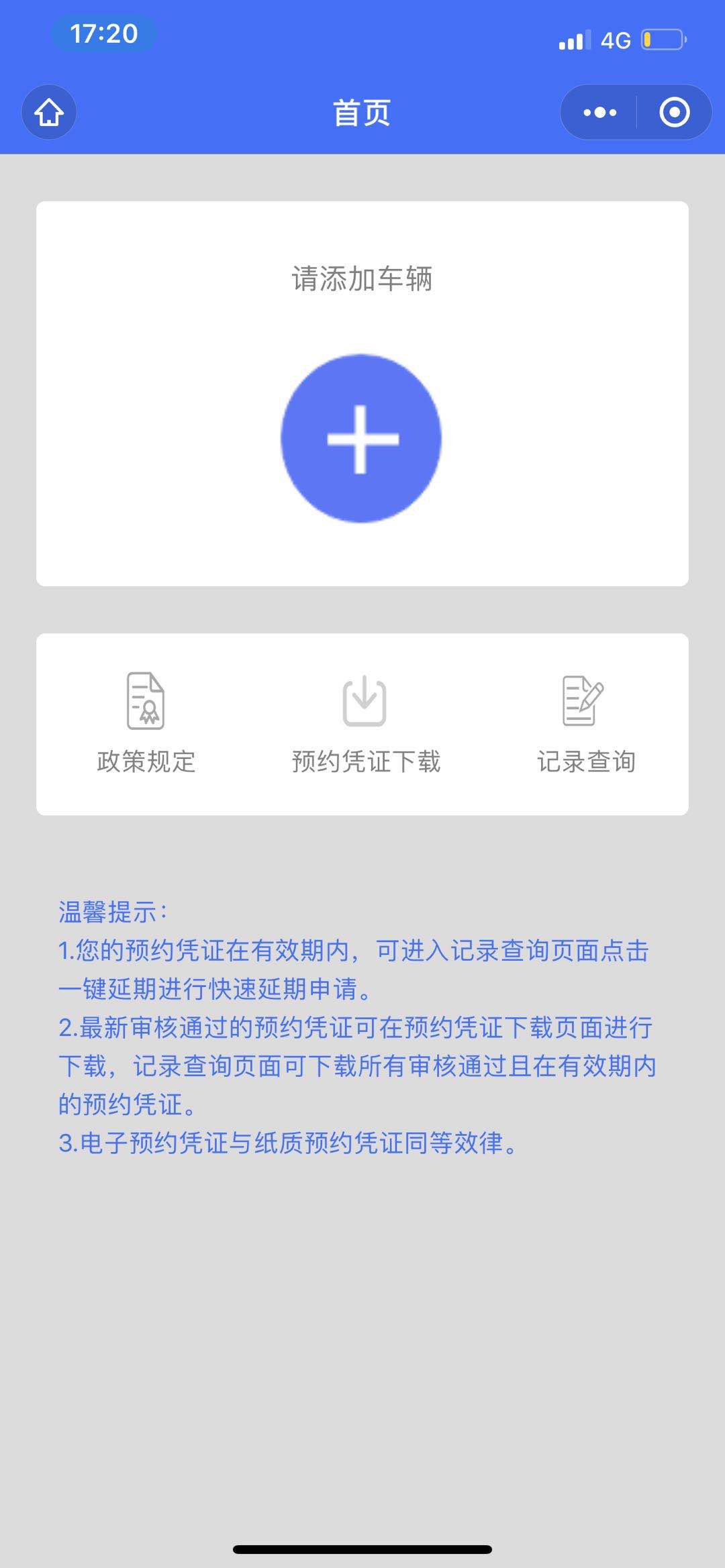This screenshot has width=725, height=1568.
Task: Open 预约凭证下载 voucher download
Action: coord(365,723)
